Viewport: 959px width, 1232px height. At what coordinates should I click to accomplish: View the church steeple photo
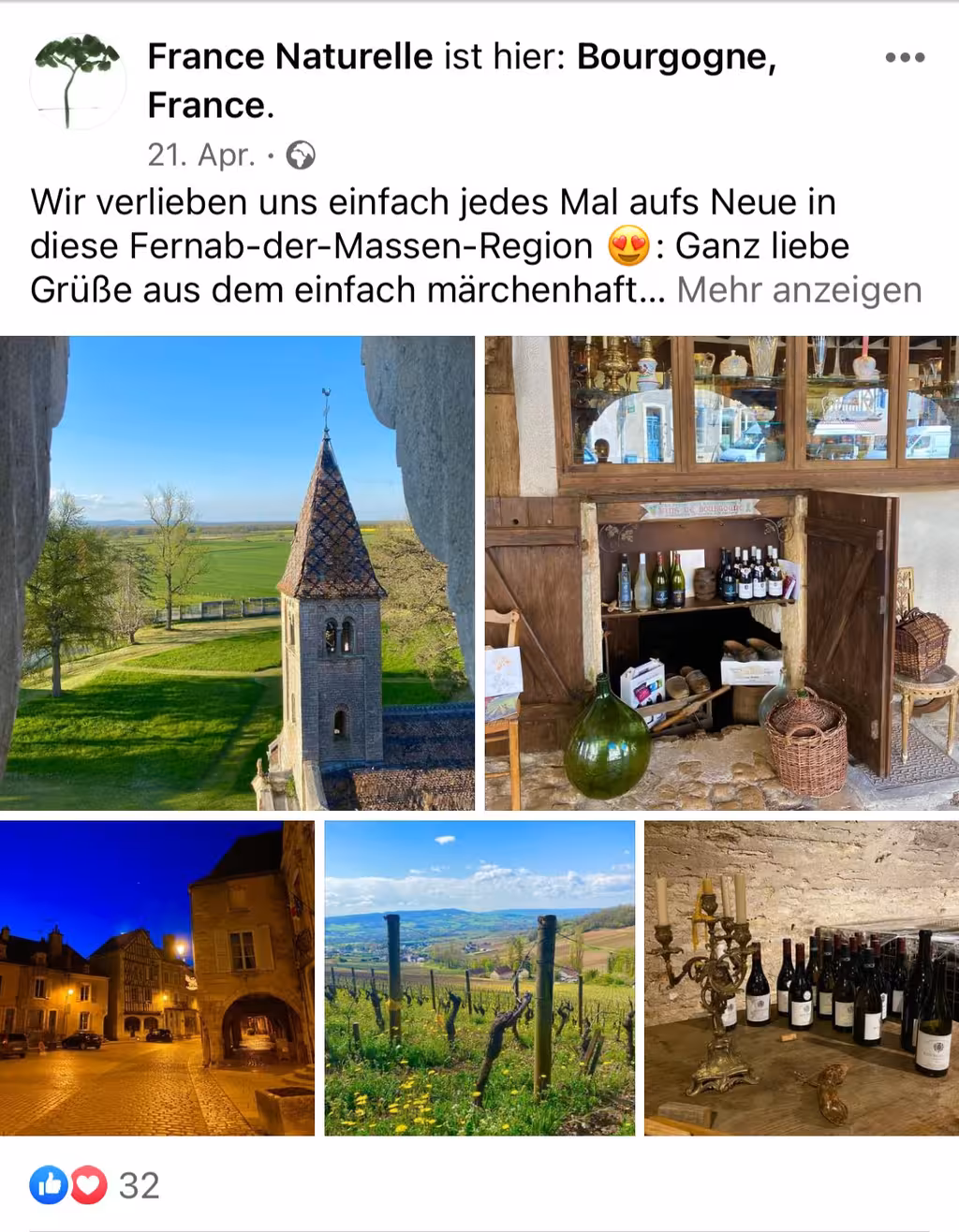239,571
